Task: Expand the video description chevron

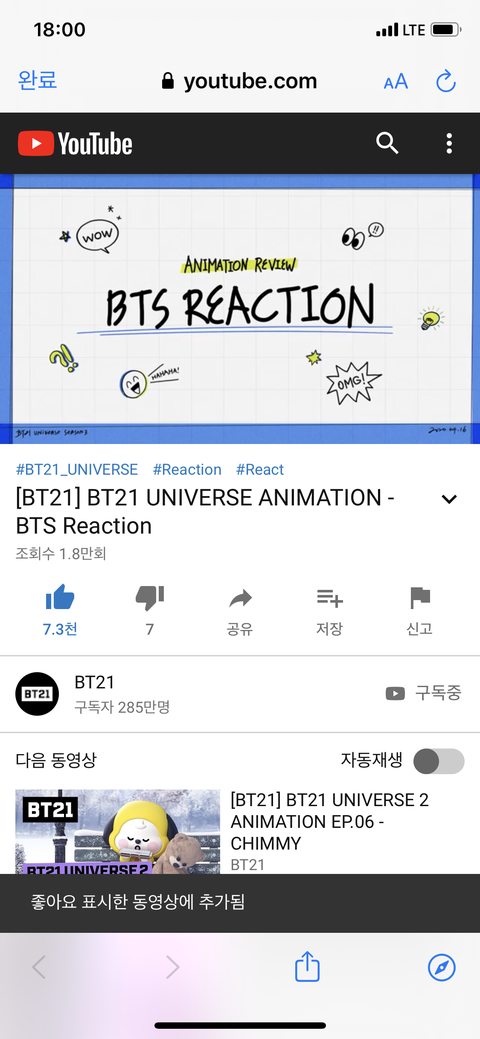Action: (450, 499)
